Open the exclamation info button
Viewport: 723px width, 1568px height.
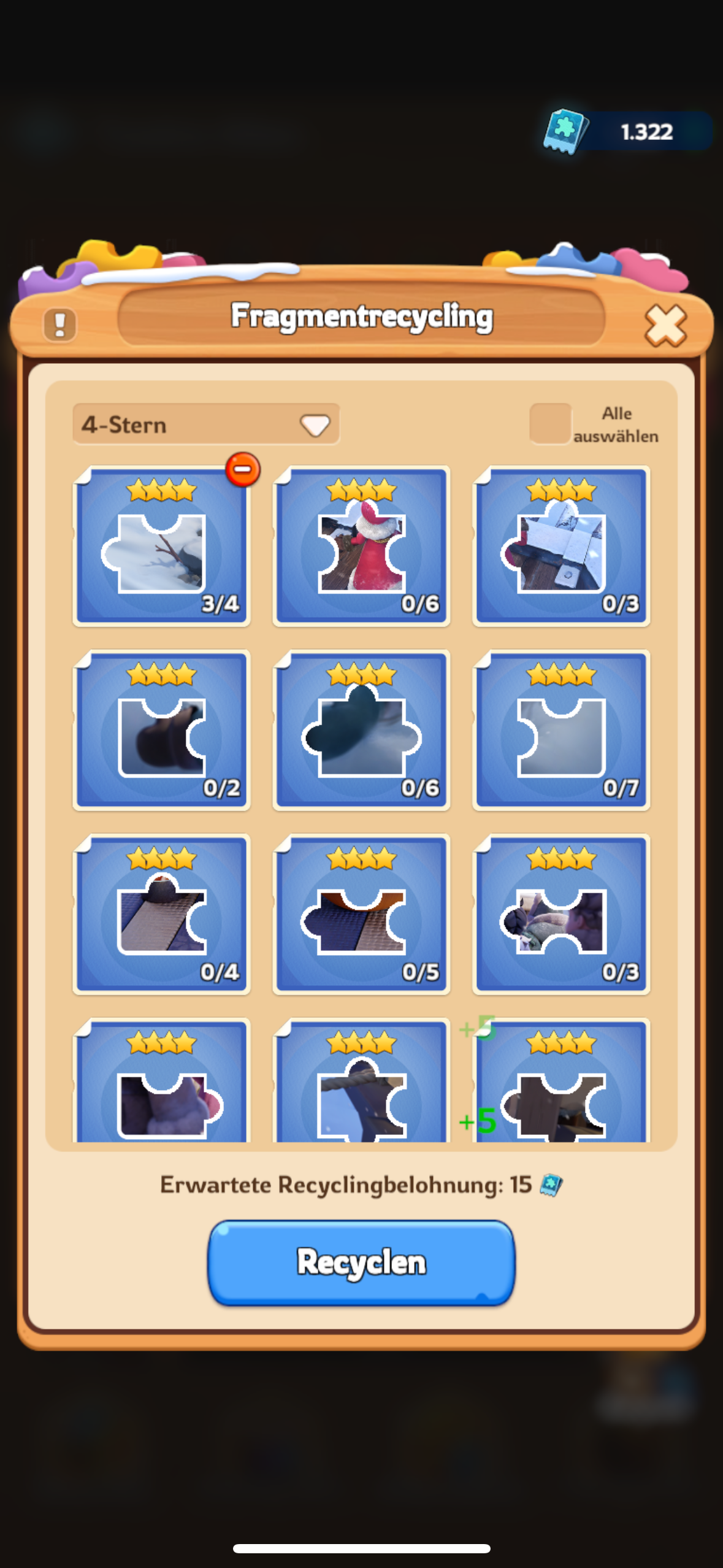[60, 324]
